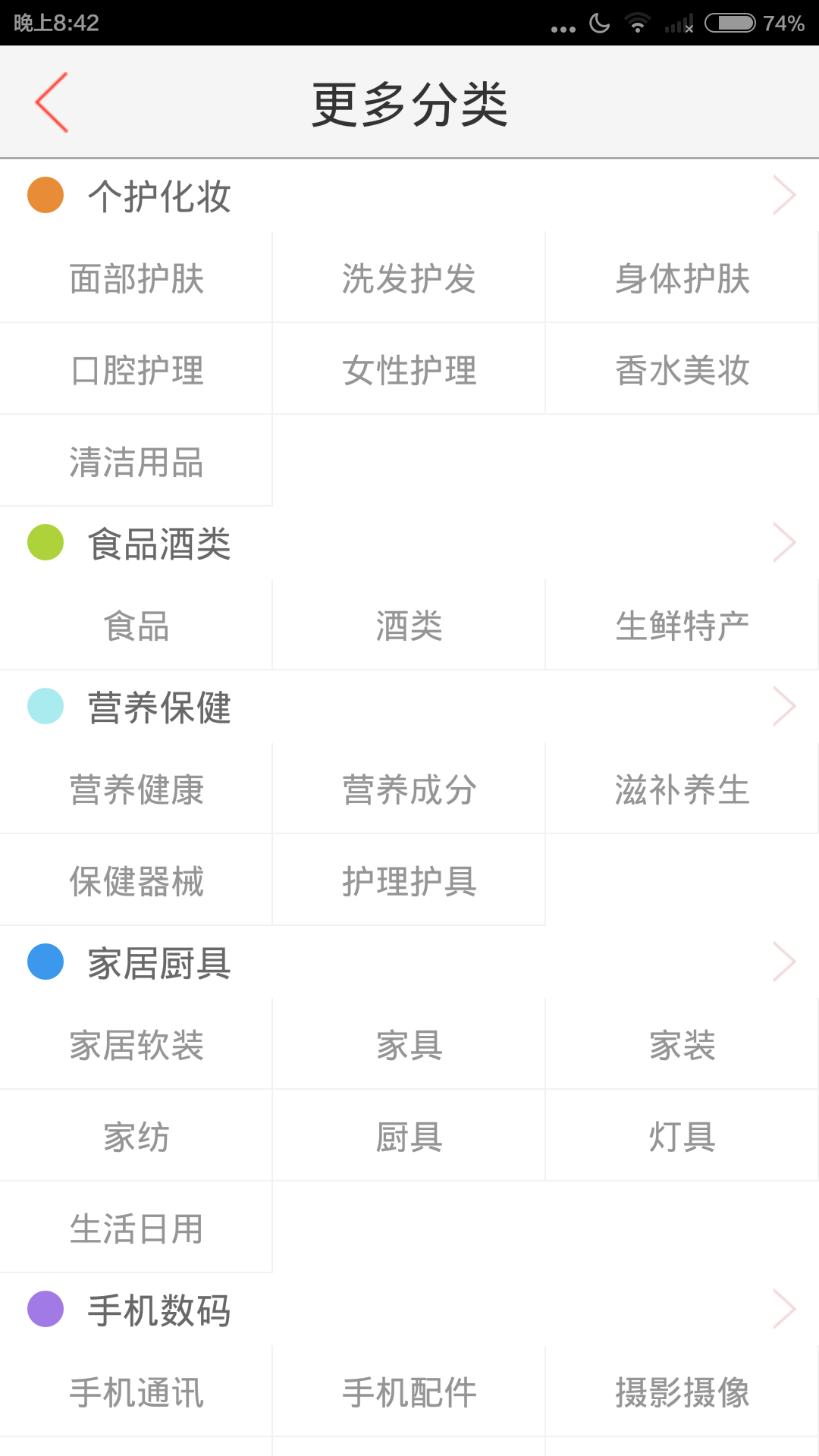Go back using the red arrow
Viewport: 819px width, 1456px height.
tap(52, 102)
